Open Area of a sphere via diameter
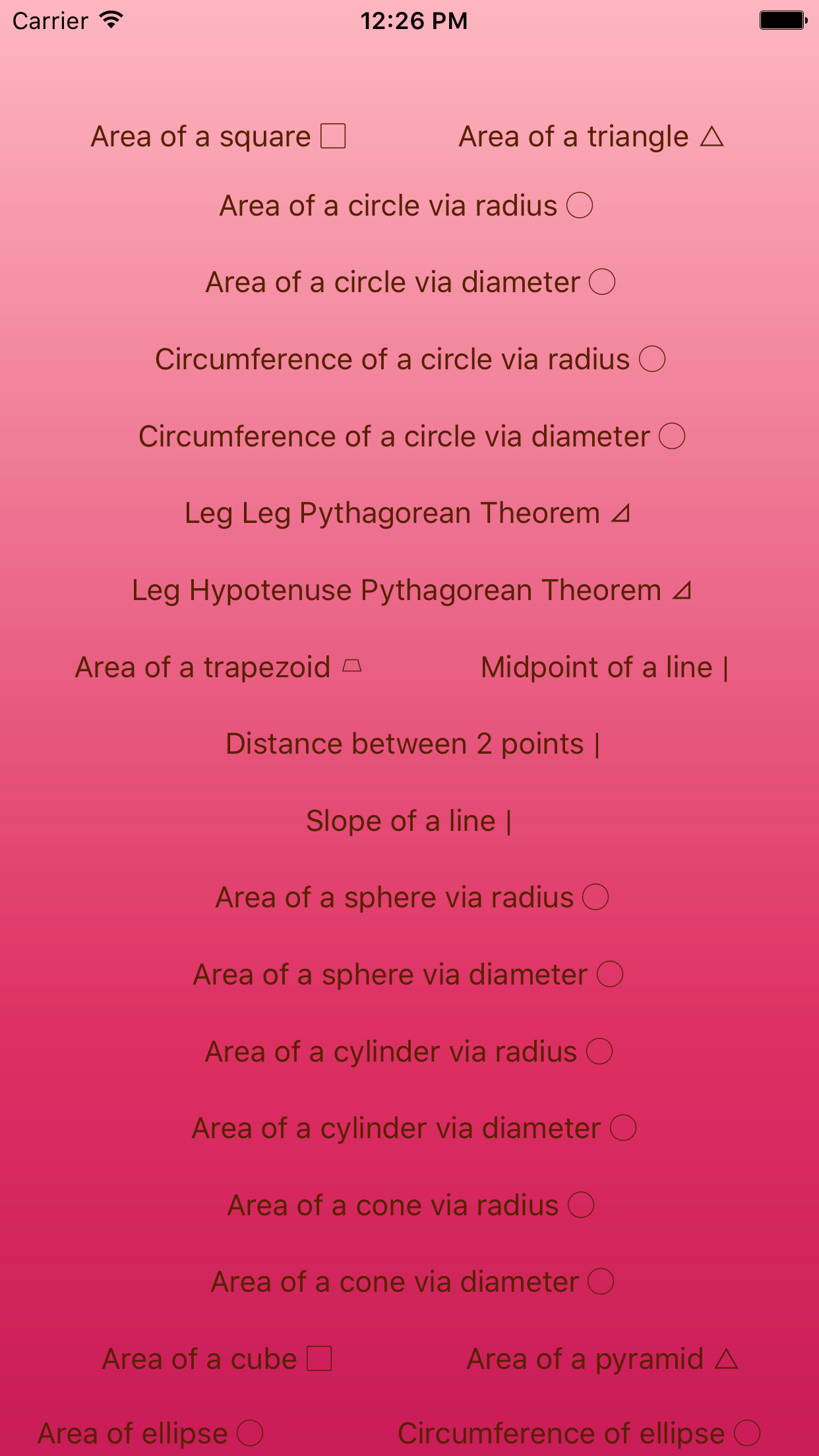Image resolution: width=819 pixels, height=1456 pixels. [408, 975]
